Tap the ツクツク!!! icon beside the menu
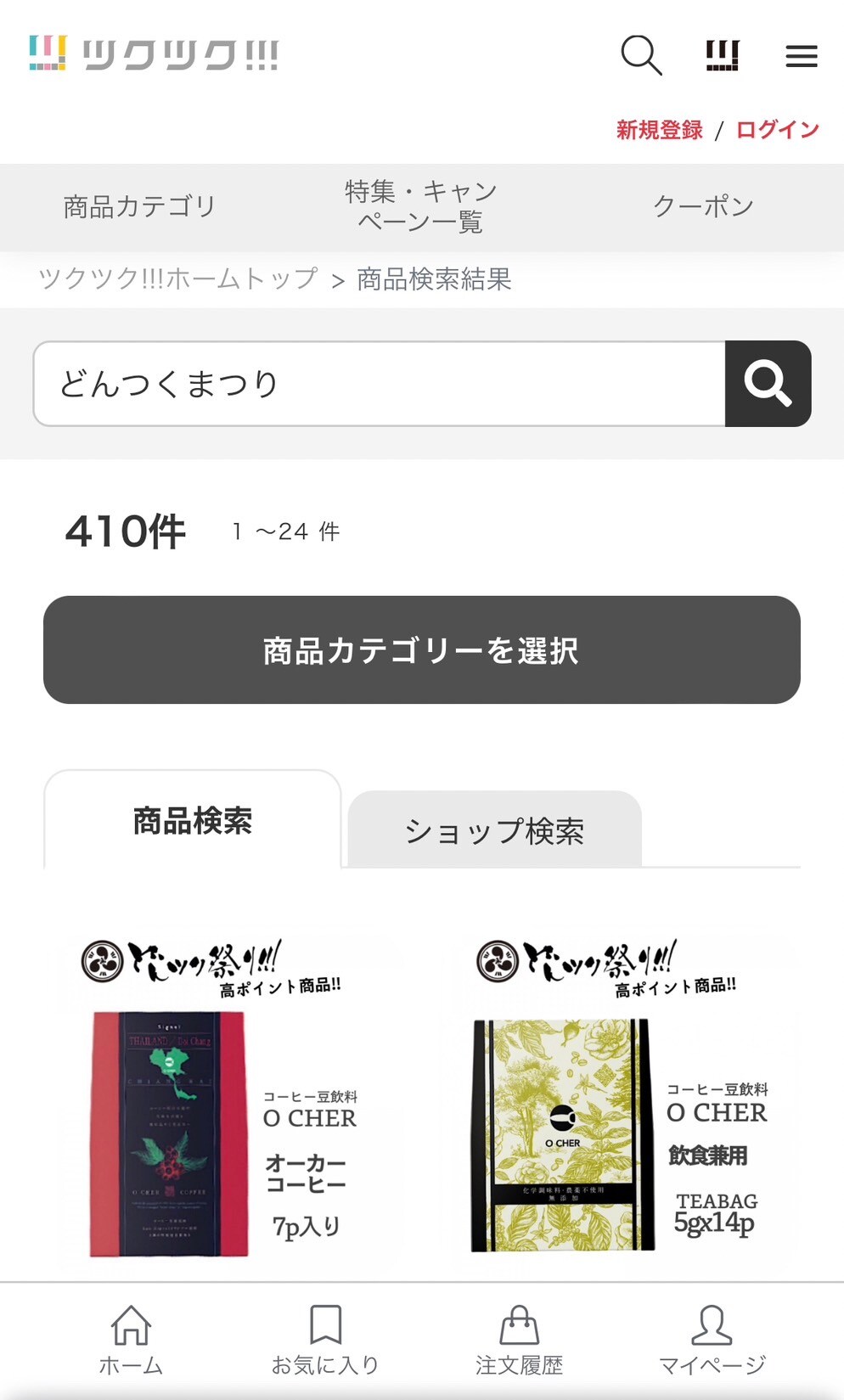Screen dimensions: 844x1400 click(723, 56)
